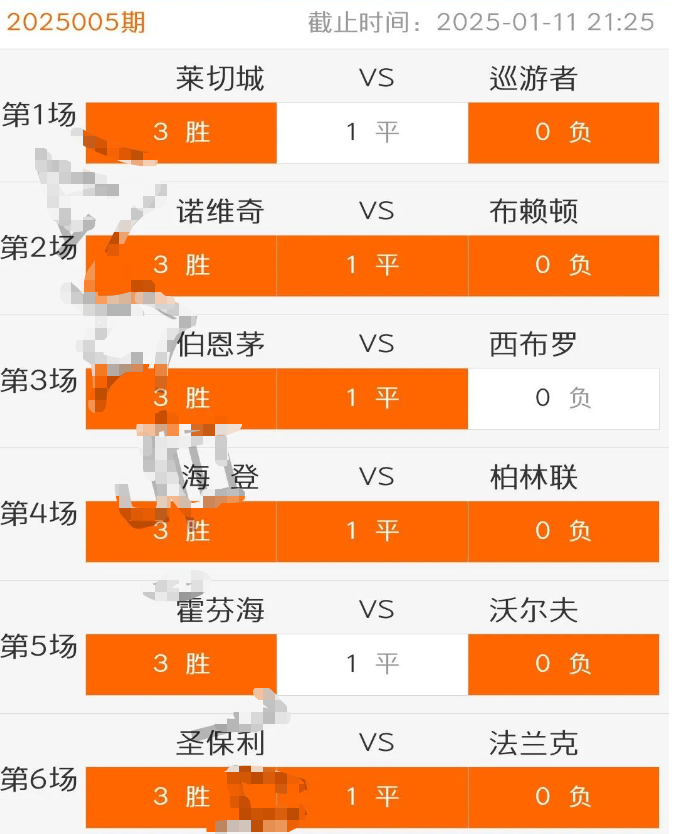675x834 pixels.
Task: Deselect 0 负 in the 第1场 match
Action: (x=563, y=132)
